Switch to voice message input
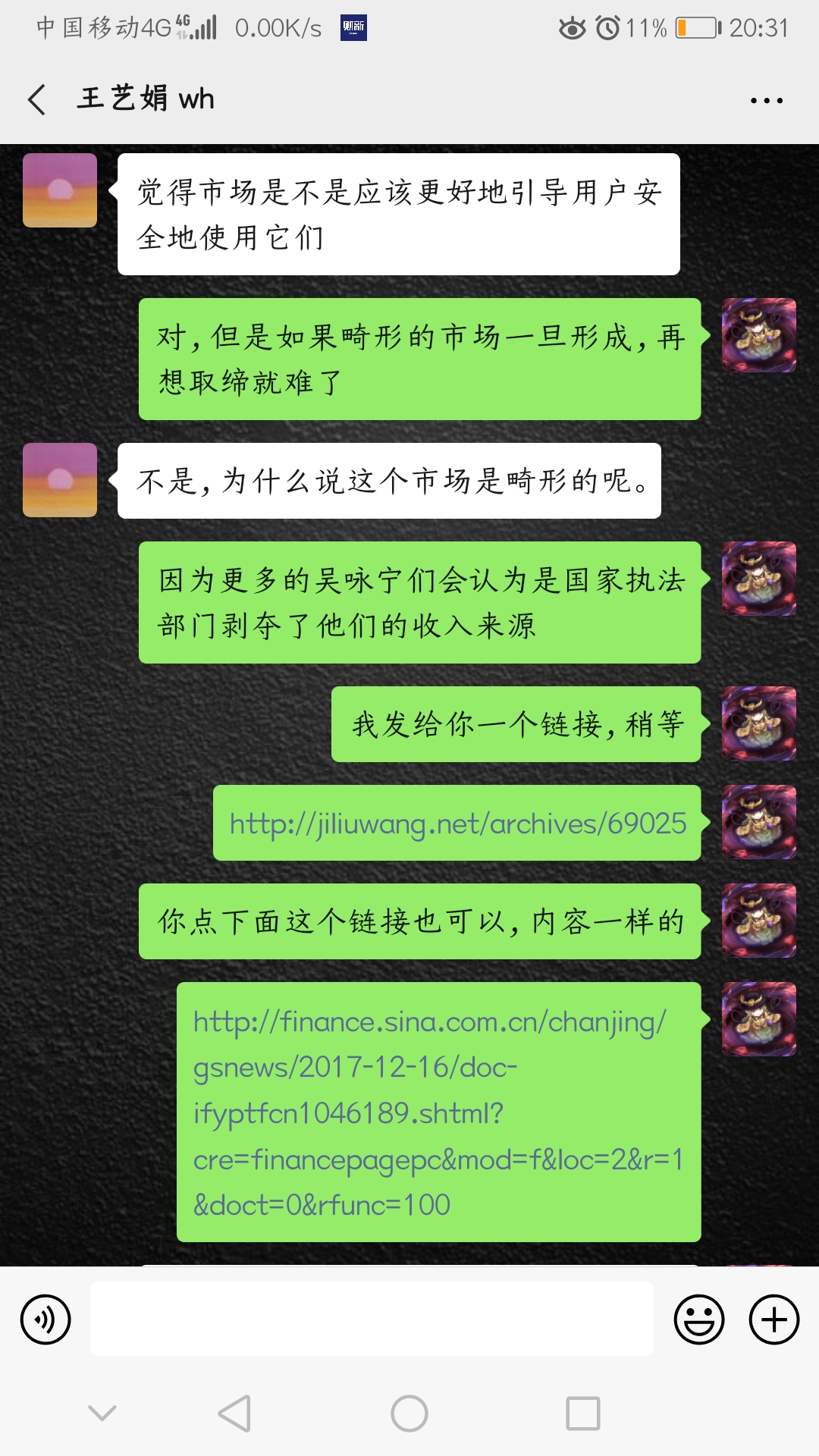Screen dimensions: 819x1456 point(45,1319)
